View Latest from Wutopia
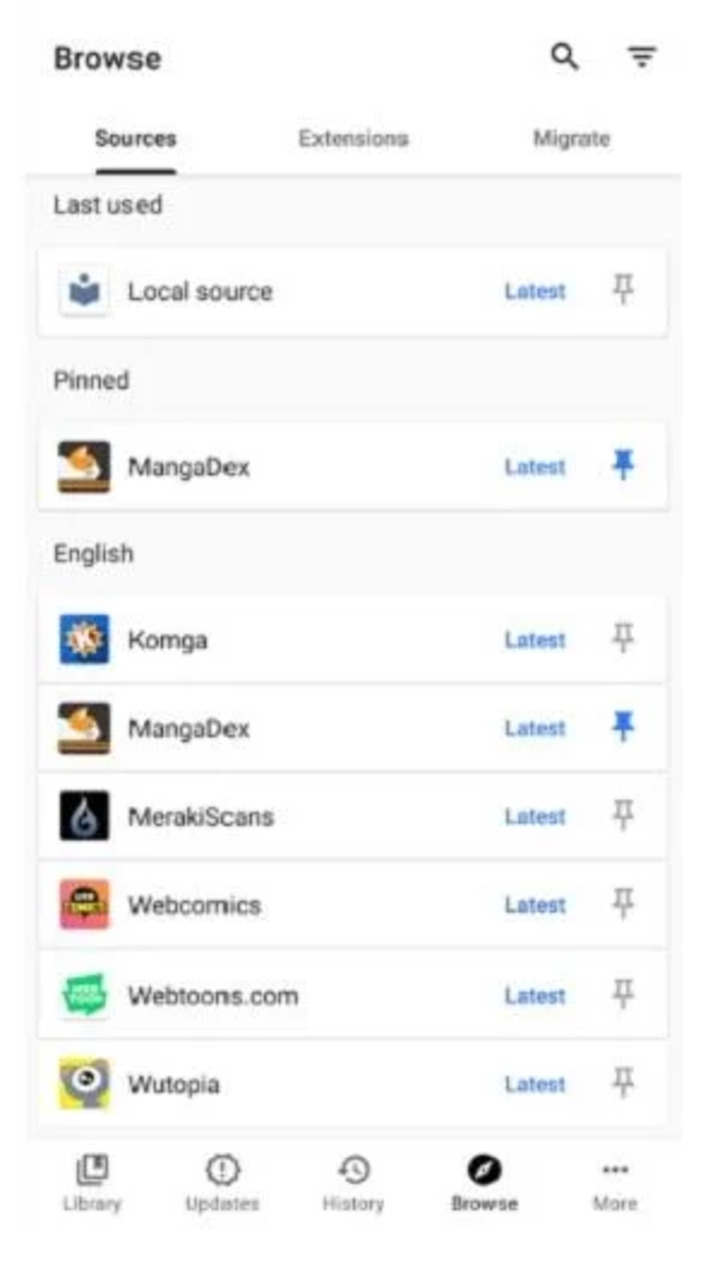Viewport: 720px width, 1280px height. click(535, 1084)
